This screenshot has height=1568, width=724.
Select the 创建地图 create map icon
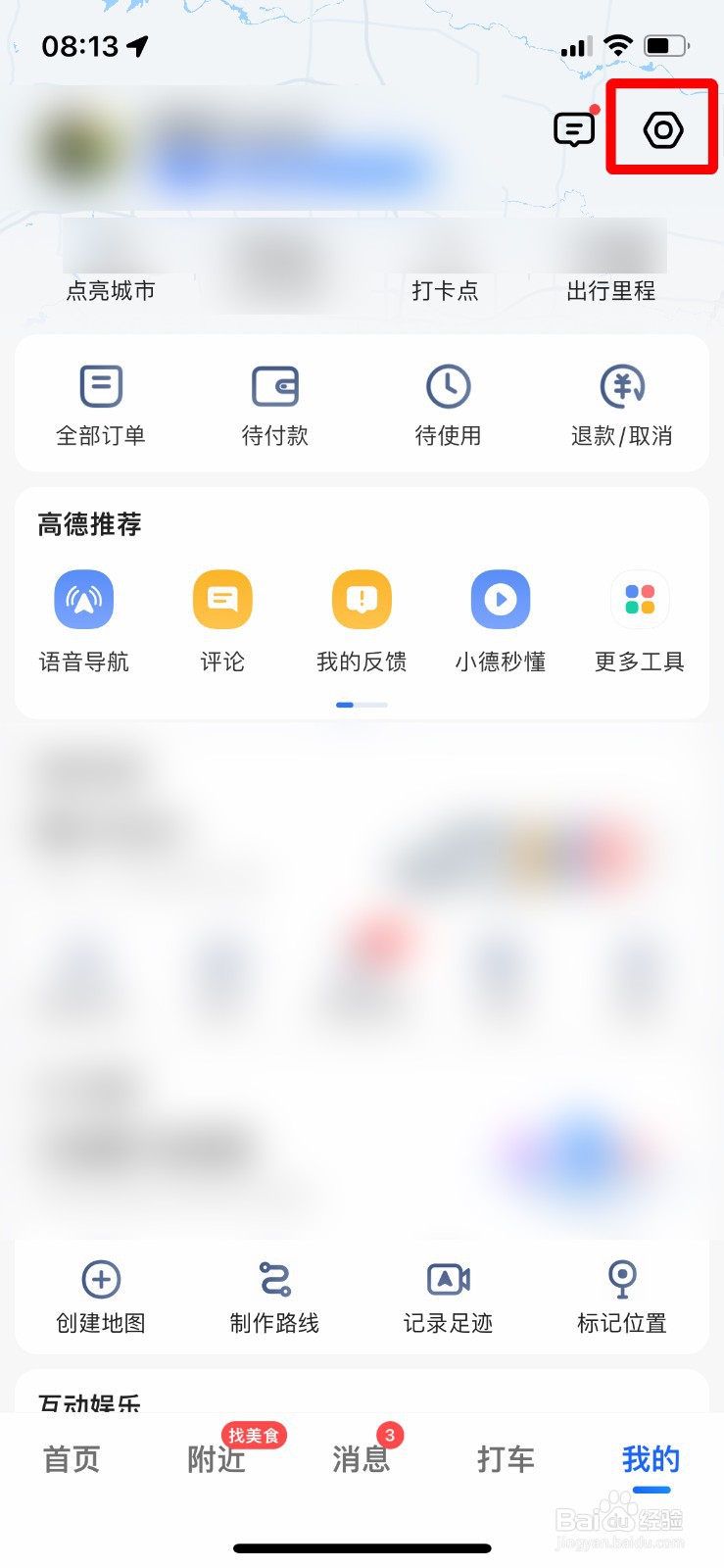click(99, 1296)
